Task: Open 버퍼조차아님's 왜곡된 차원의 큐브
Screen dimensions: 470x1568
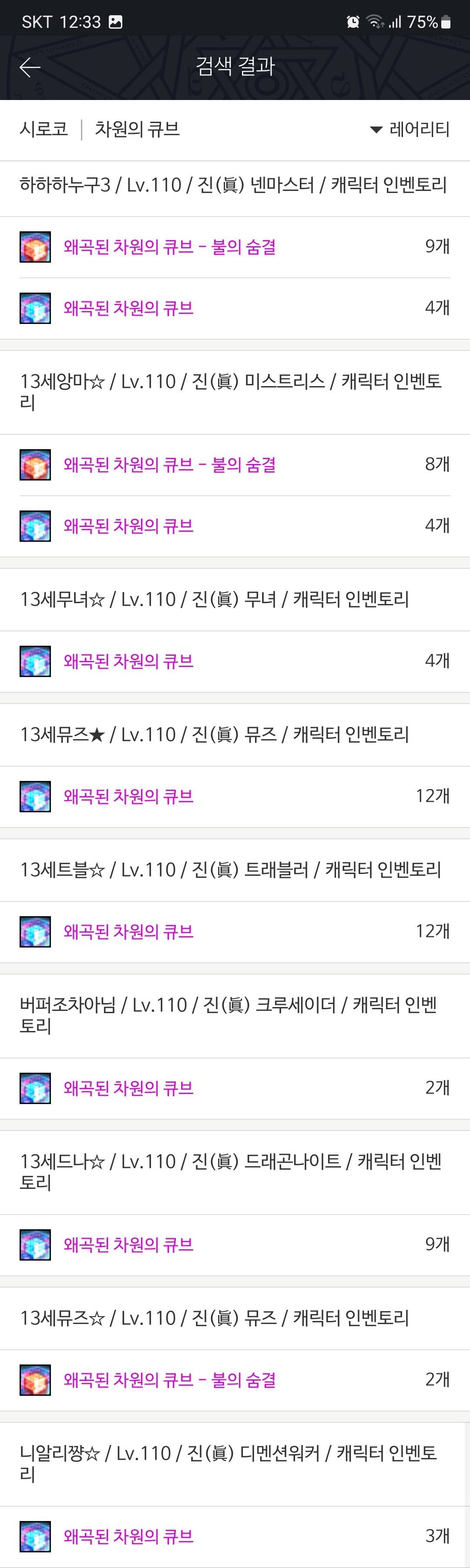Action: [x=128, y=1088]
